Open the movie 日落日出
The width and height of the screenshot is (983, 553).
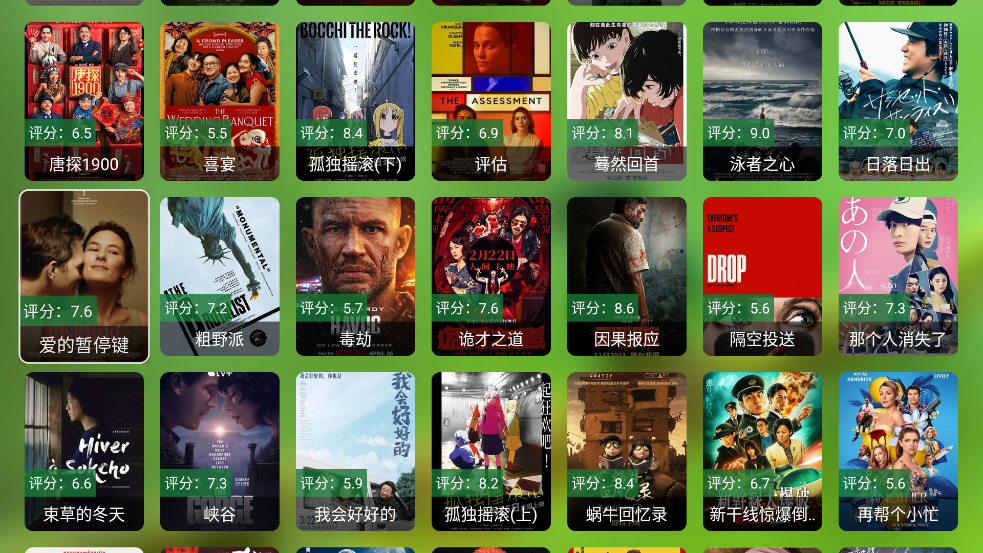(x=898, y=101)
